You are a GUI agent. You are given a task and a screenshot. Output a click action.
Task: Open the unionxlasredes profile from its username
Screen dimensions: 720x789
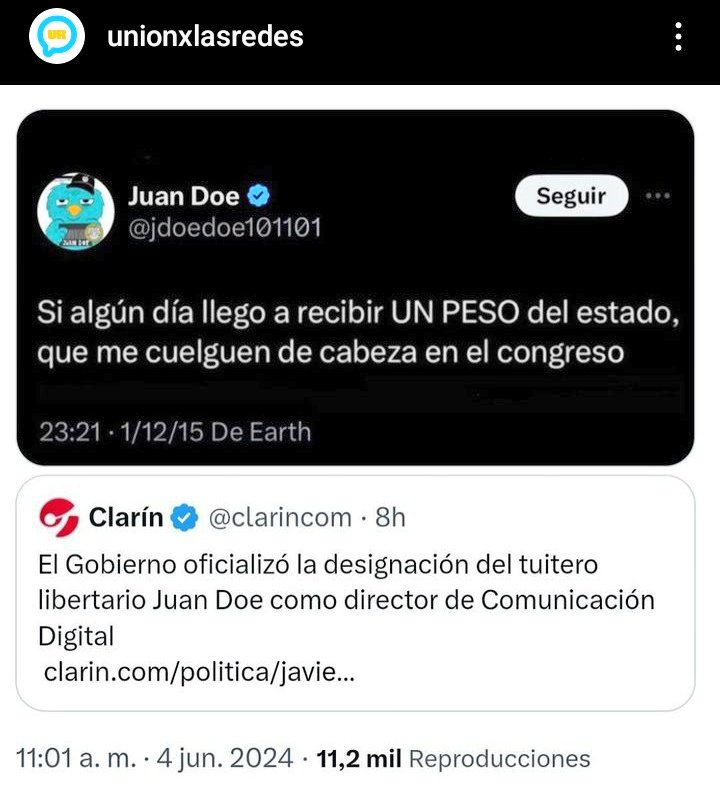pyautogui.click(x=205, y=36)
